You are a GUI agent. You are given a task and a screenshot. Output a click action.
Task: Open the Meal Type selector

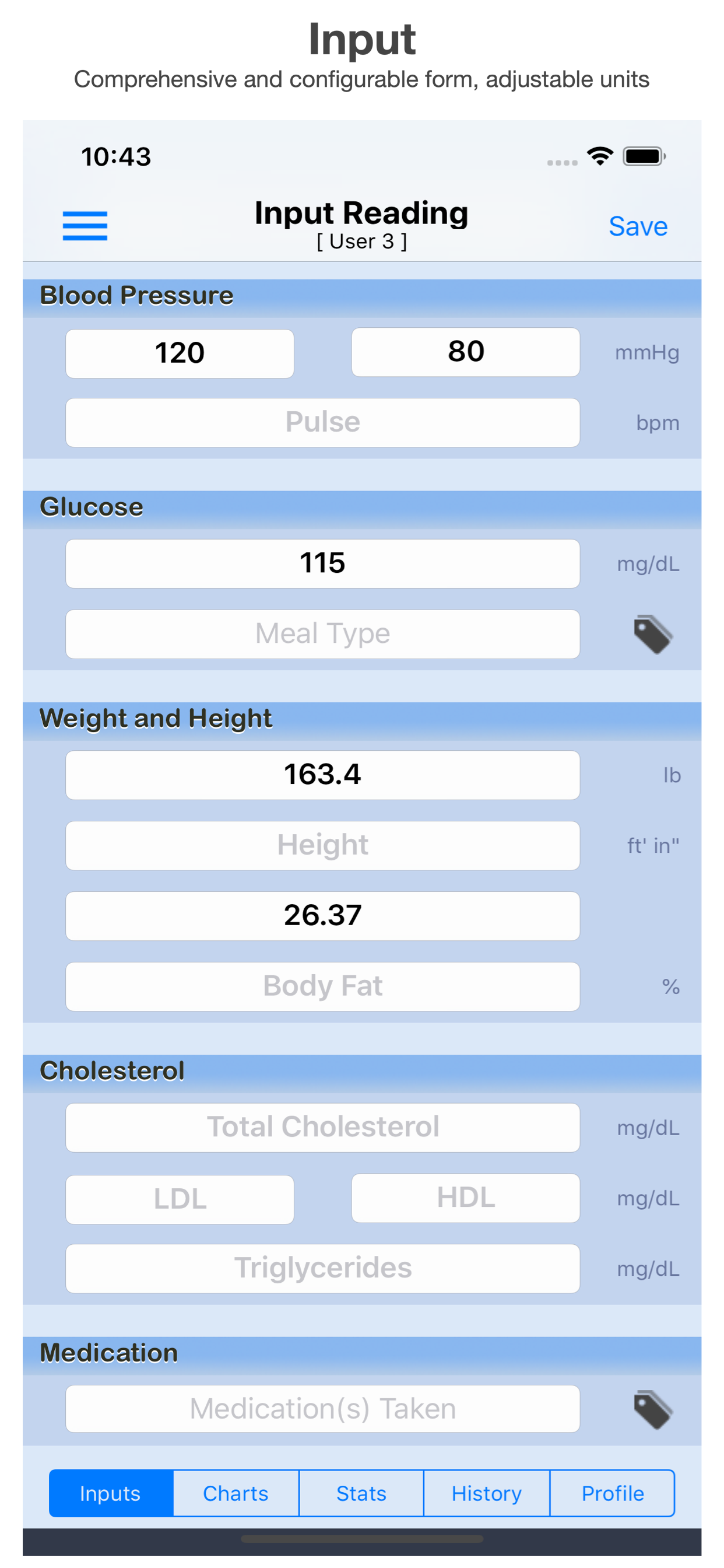pyautogui.click(x=323, y=633)
